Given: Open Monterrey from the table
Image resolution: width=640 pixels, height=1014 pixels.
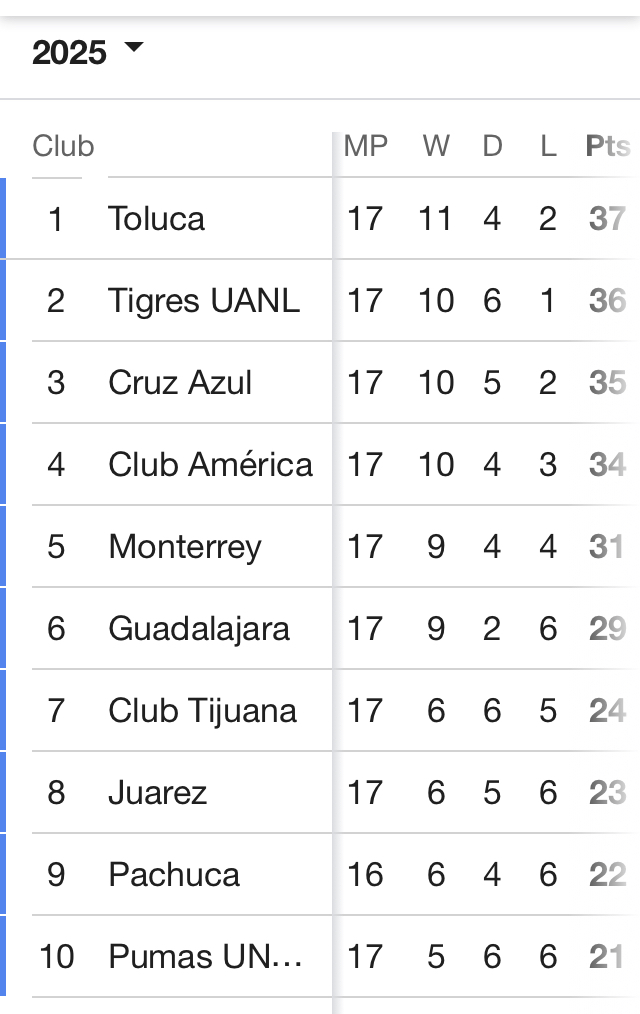Looking at the screenshot, I should coord(185,547).
